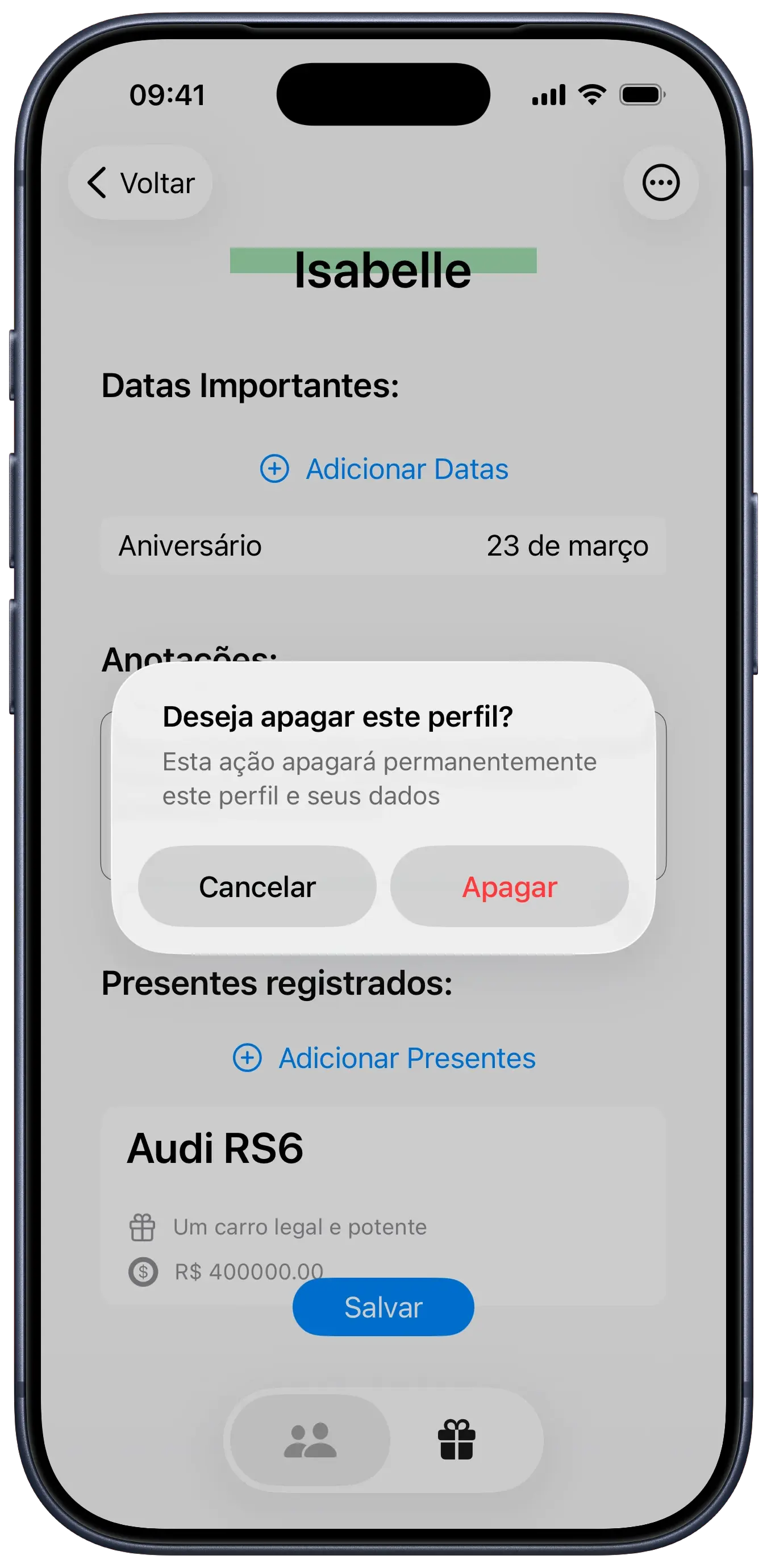Open the Aniversário date row

click(383, 545)
